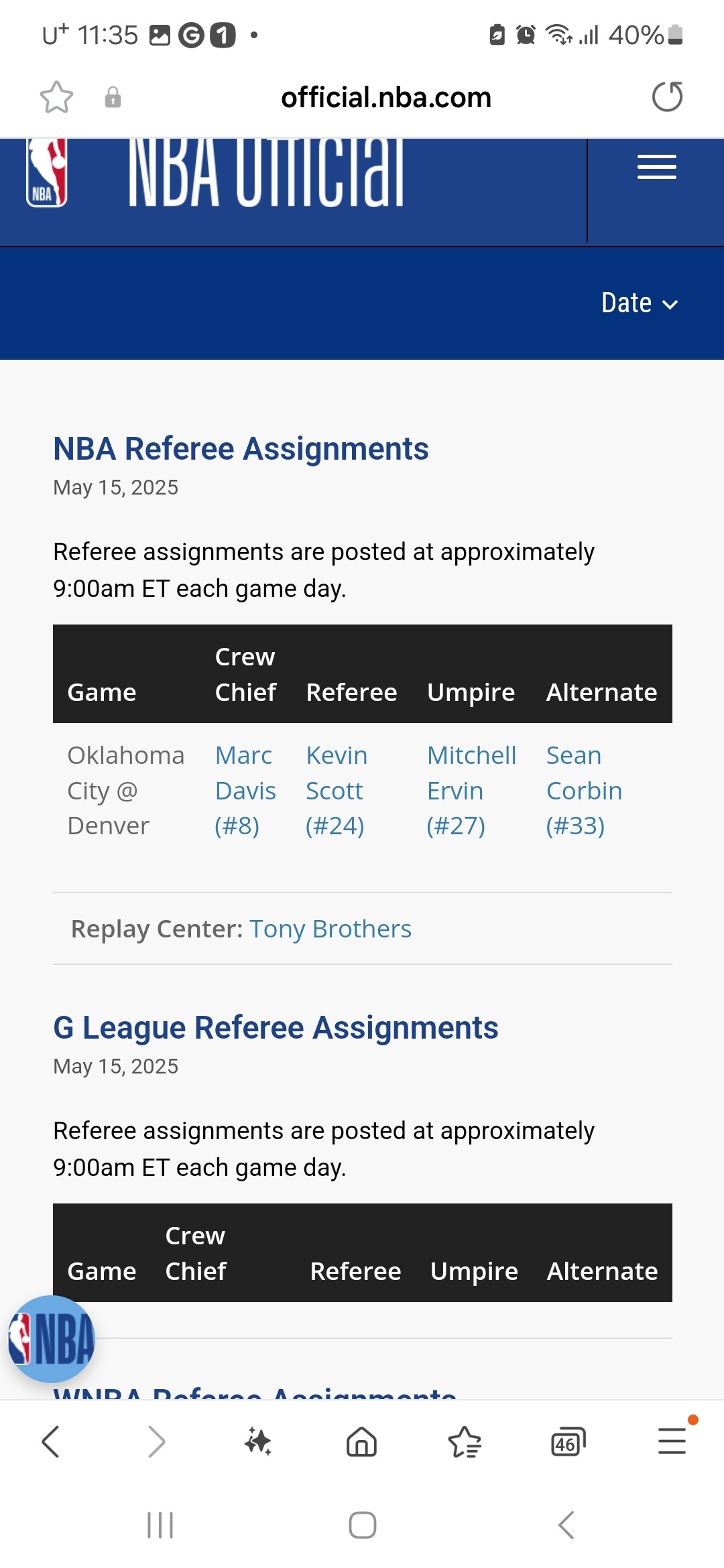Expand the Date dropdown
The image size is (724, 1568).
pyautogui.click(x=640, y=304)
